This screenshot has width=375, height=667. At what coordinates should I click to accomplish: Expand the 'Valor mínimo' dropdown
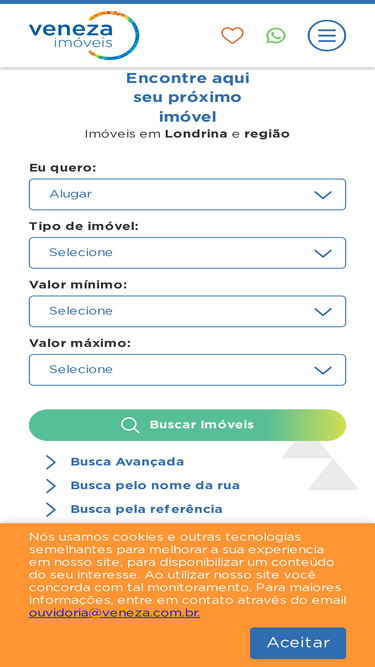click(188, 311)
